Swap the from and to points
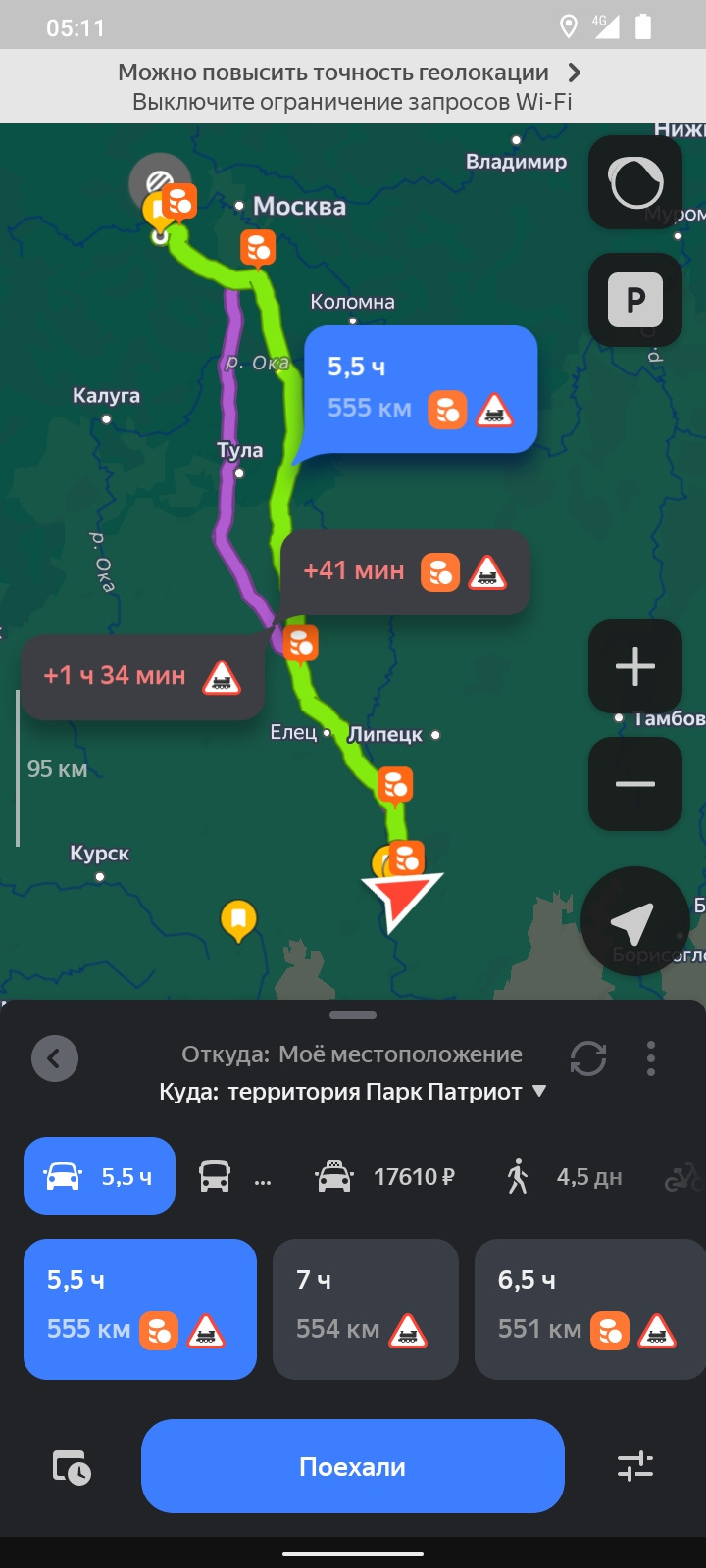 click(588, 1058)
